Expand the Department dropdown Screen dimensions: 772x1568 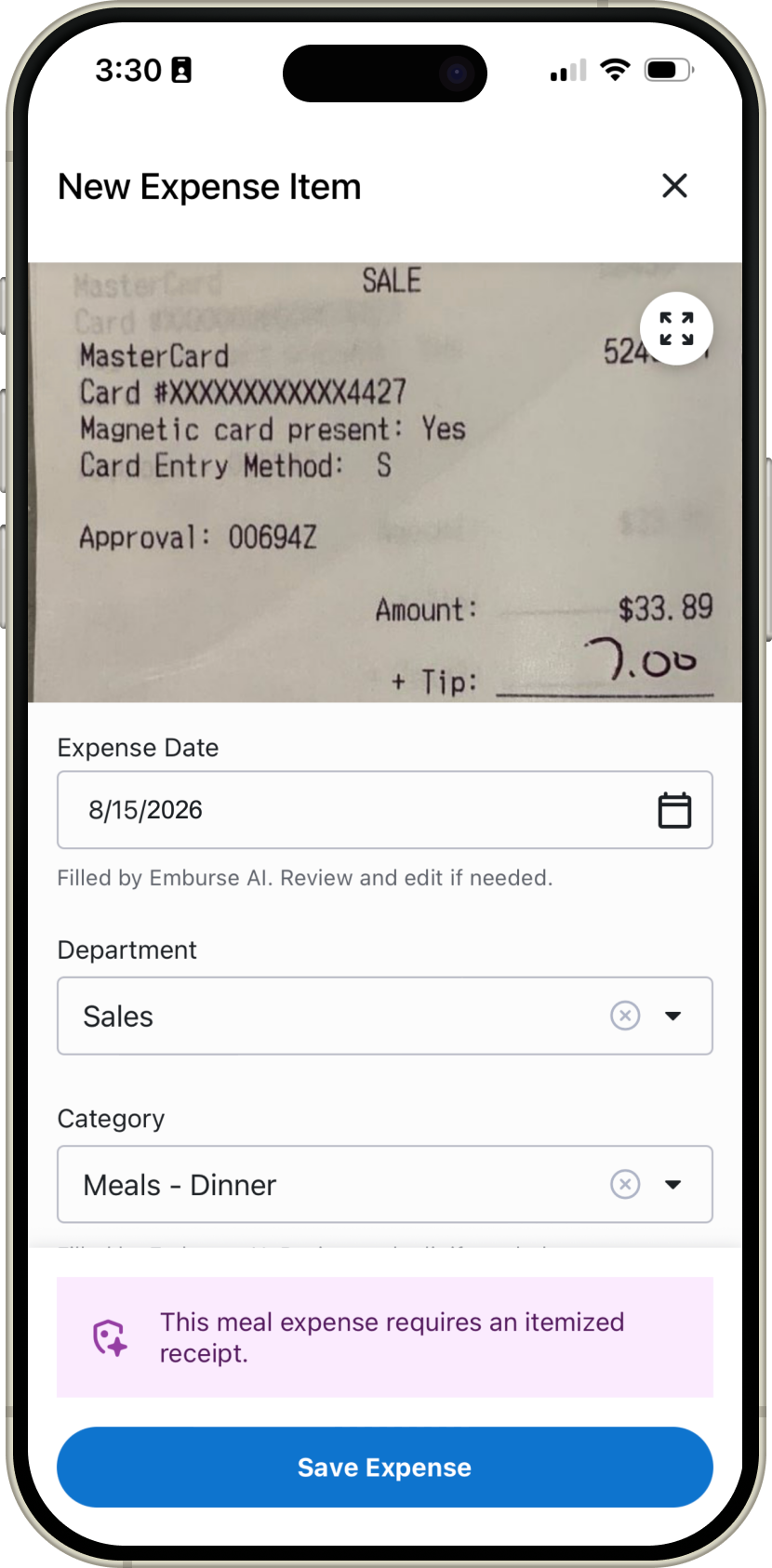673,1016
